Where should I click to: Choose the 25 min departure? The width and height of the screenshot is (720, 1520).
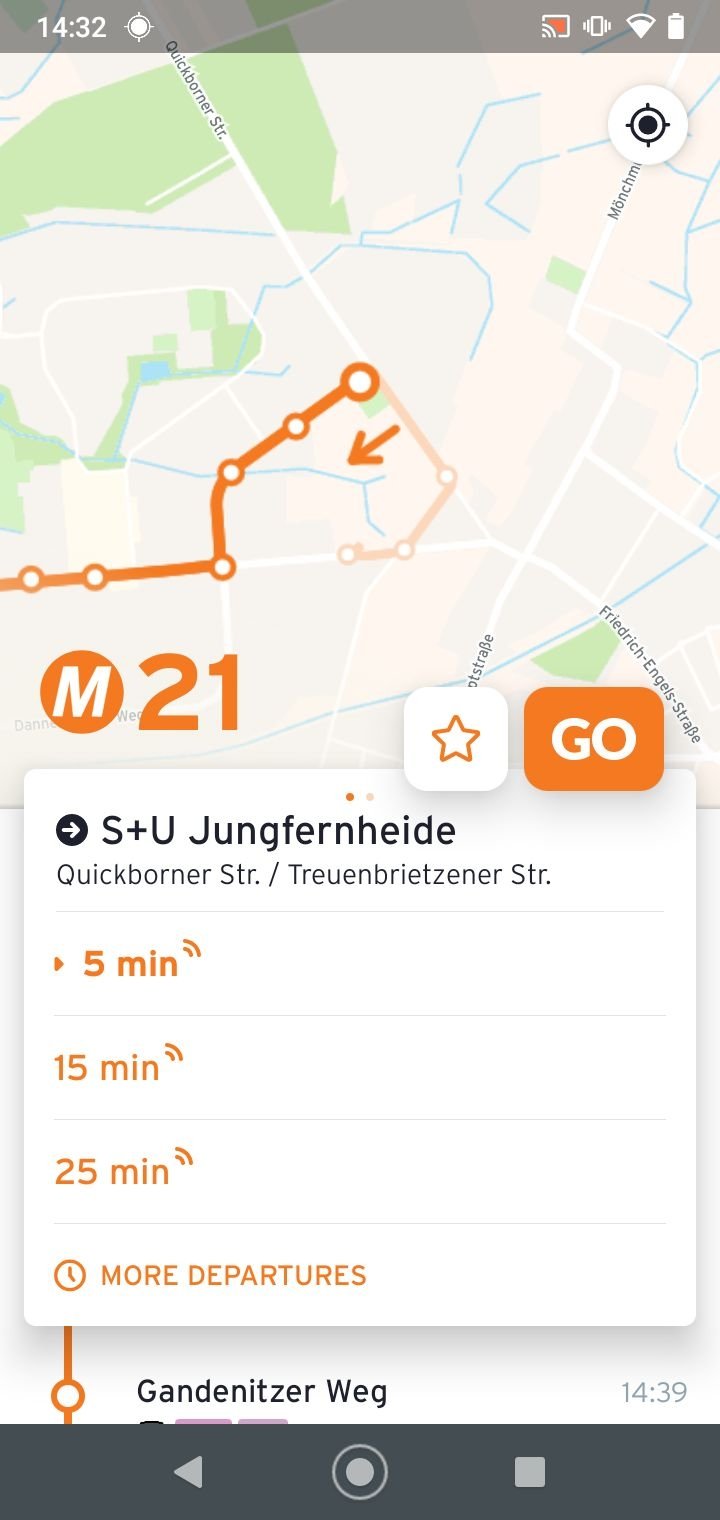[x=360, y=1172]
